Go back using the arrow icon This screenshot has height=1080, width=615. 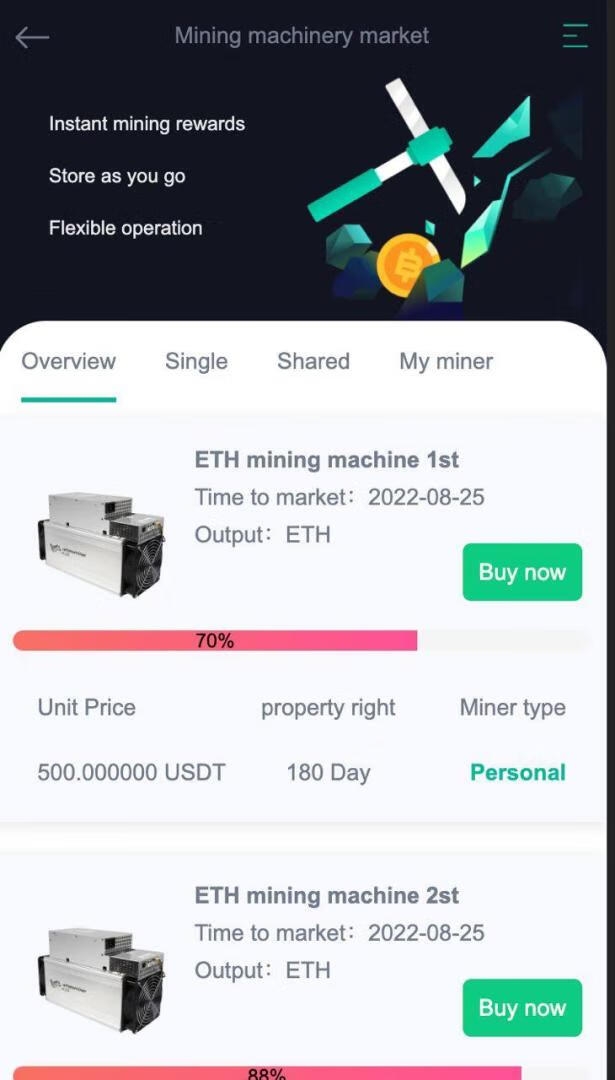32,37
